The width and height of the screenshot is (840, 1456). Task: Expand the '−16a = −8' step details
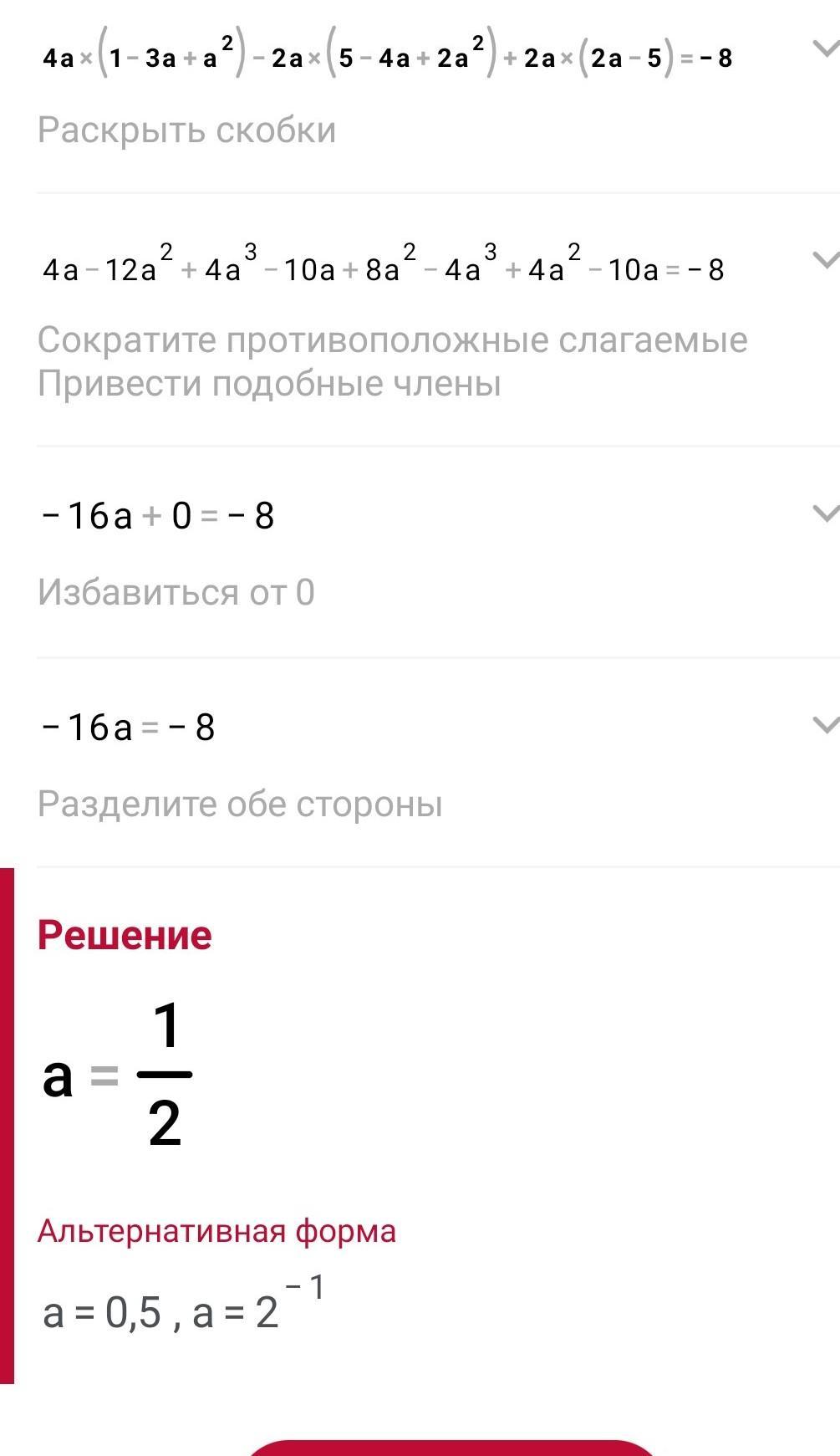826,724
